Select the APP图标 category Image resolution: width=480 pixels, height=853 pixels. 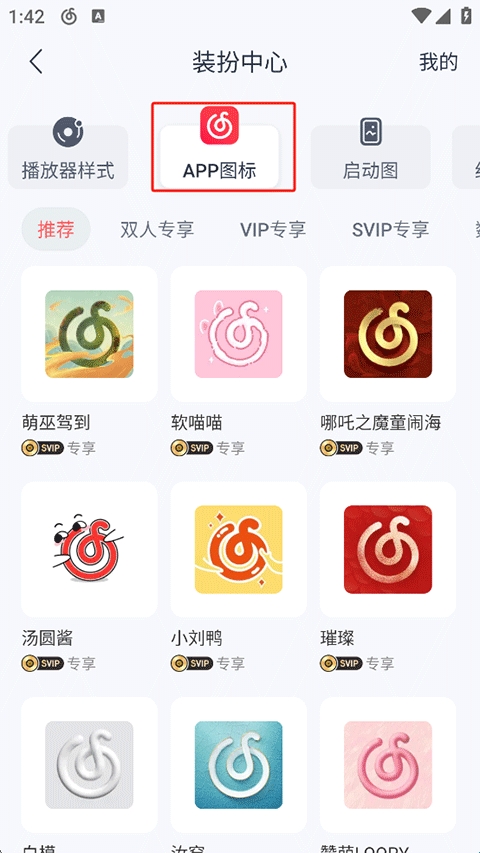coord(219,157)
